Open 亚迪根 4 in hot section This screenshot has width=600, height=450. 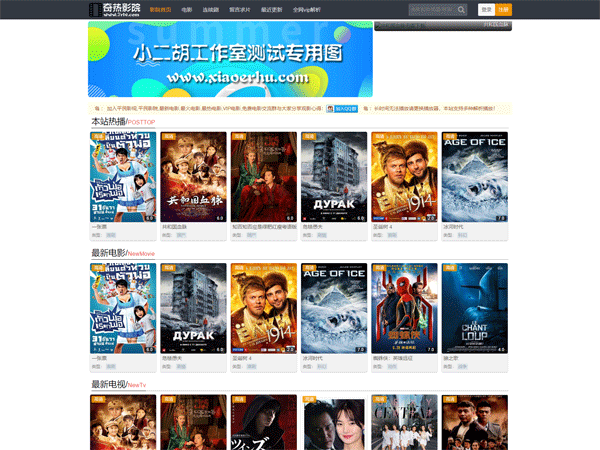click(x=403, y=177)
